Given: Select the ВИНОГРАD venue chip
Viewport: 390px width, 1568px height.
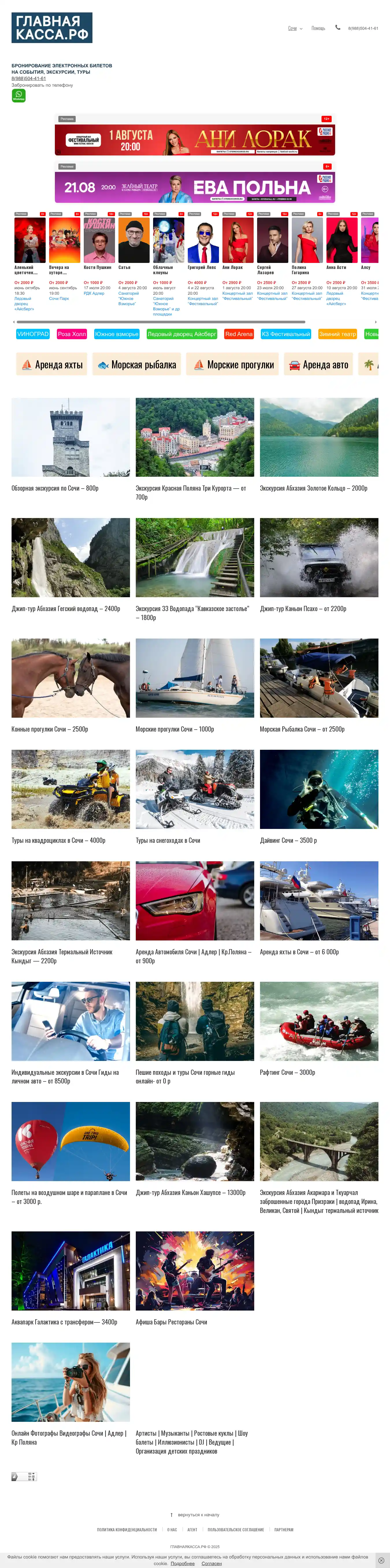Looking at the screenshot, I should point(33,334).
